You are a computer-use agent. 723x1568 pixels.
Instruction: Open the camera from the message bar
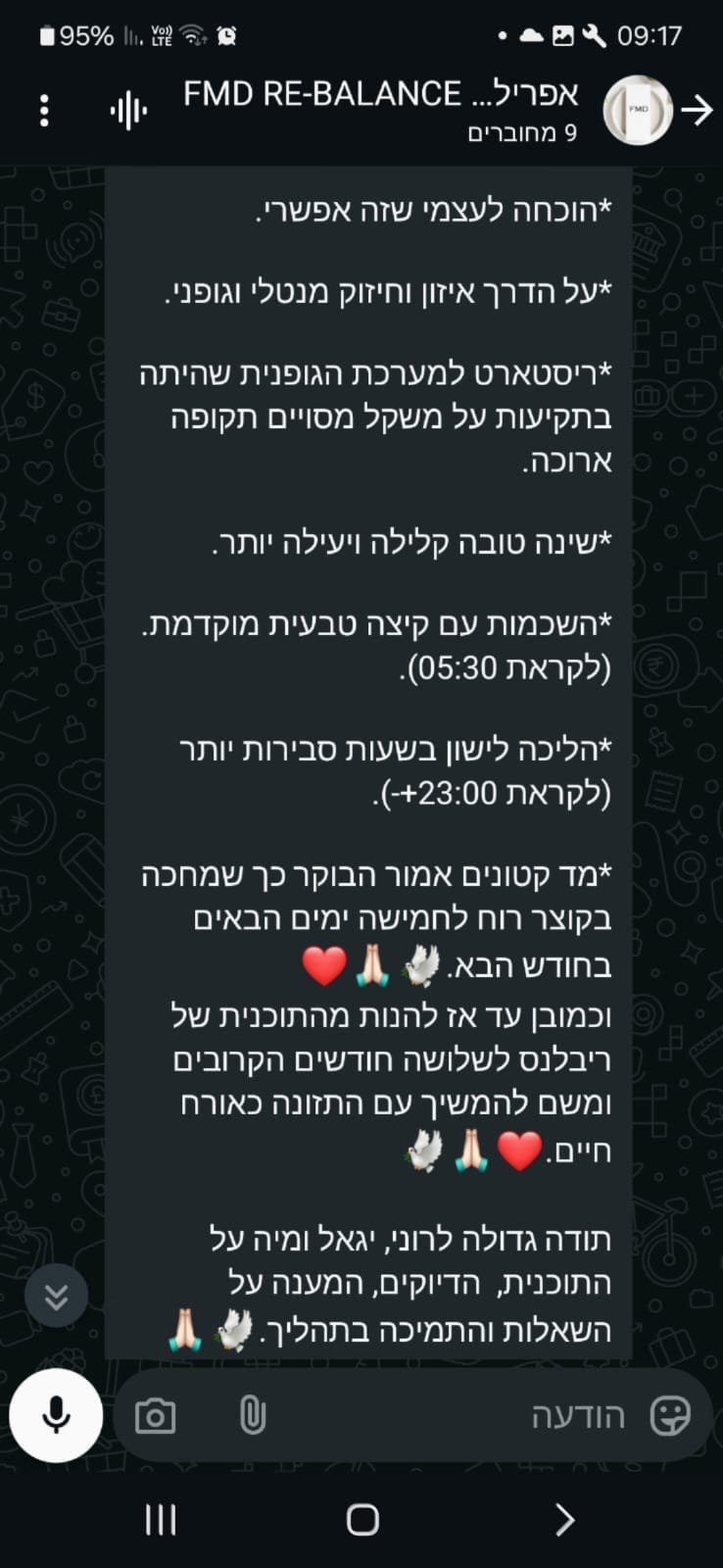155,1416
